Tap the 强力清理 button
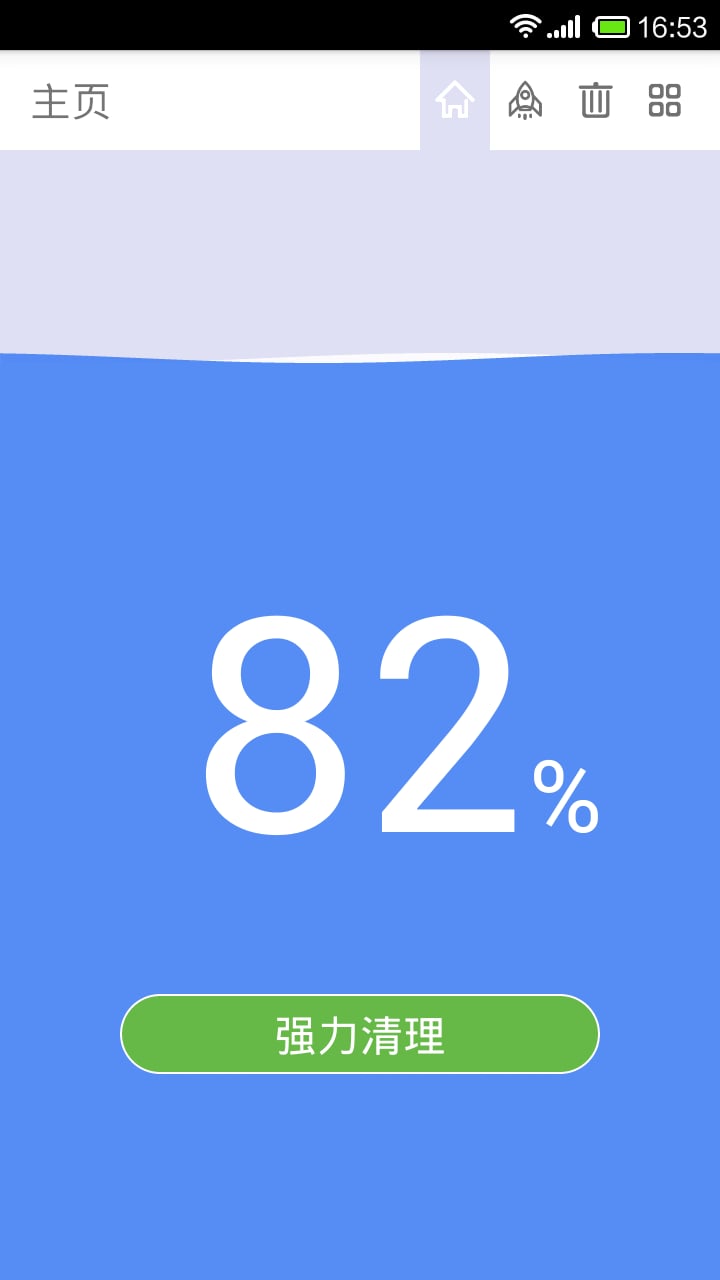 tap(360, 1034)
